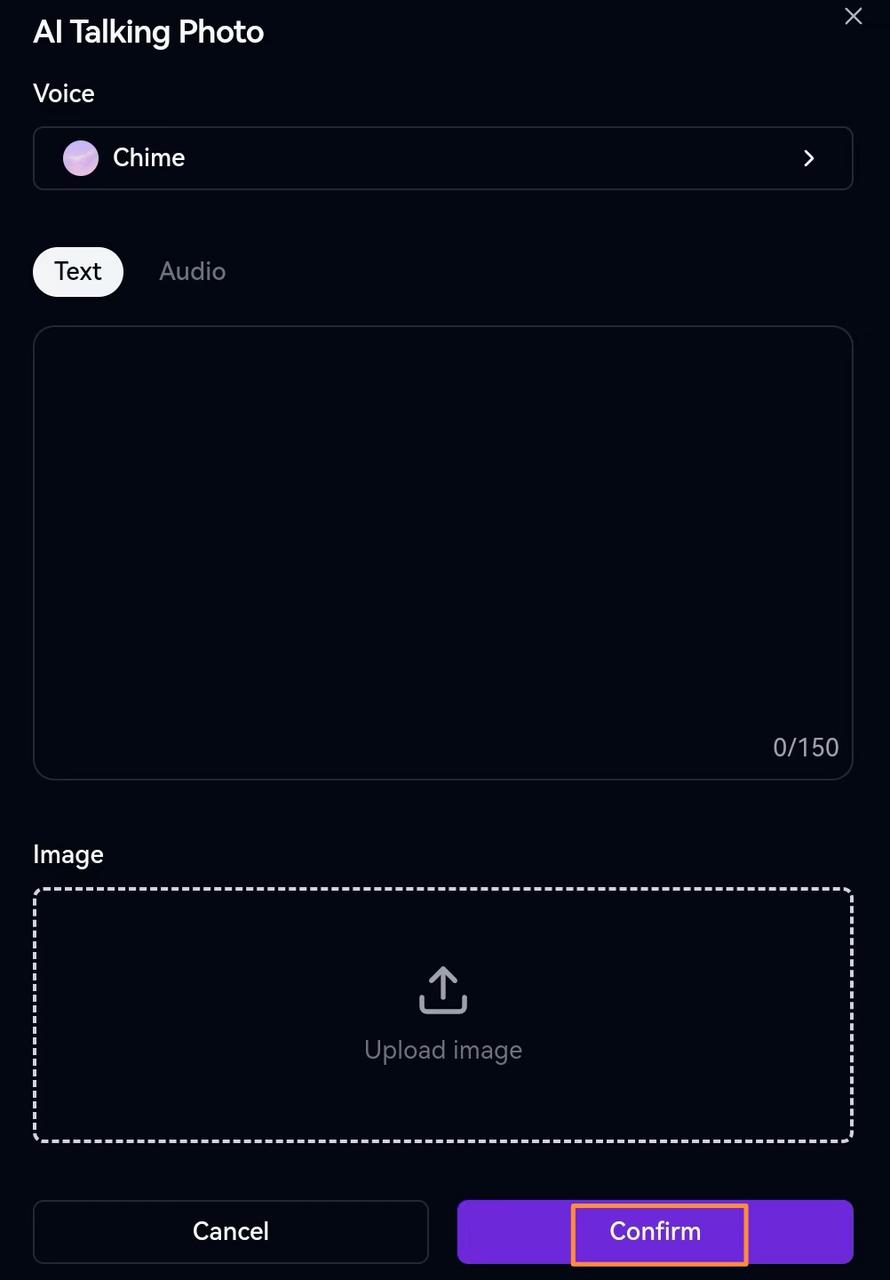Close the AI Talking Photo dialog
The height and width of the screenshot is (1280, 890).
[853, 17]
